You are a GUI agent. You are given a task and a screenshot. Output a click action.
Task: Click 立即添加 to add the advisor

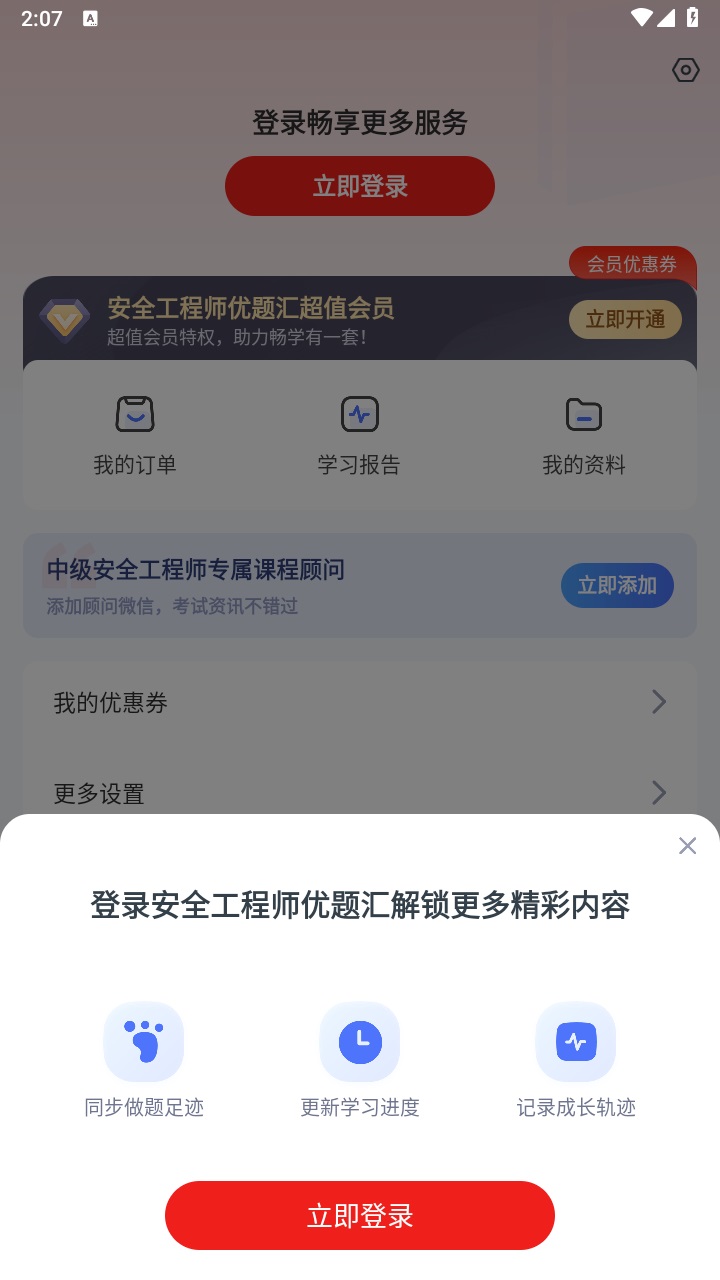(x=617, y=585)
